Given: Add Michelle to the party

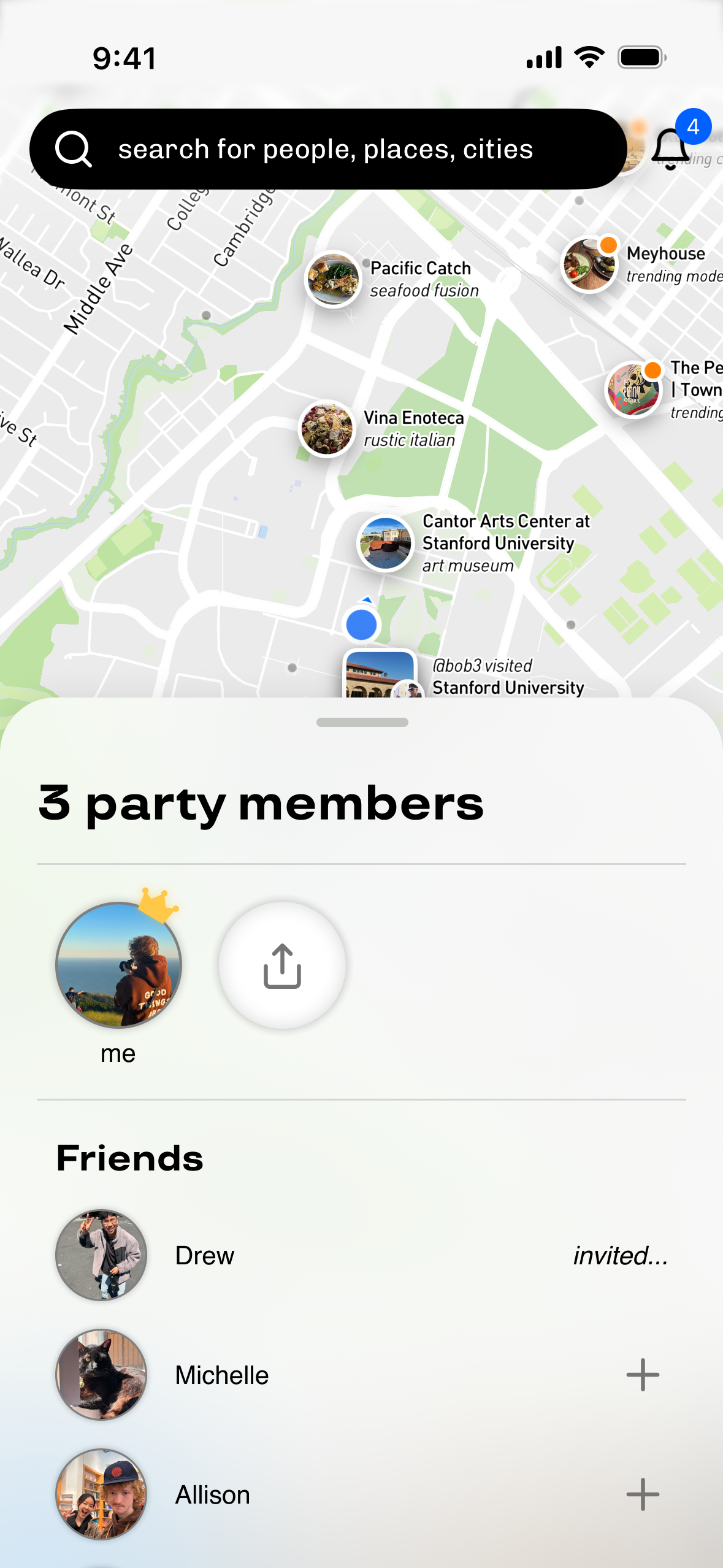Looking at the screenshot, I should point(643,1375).
